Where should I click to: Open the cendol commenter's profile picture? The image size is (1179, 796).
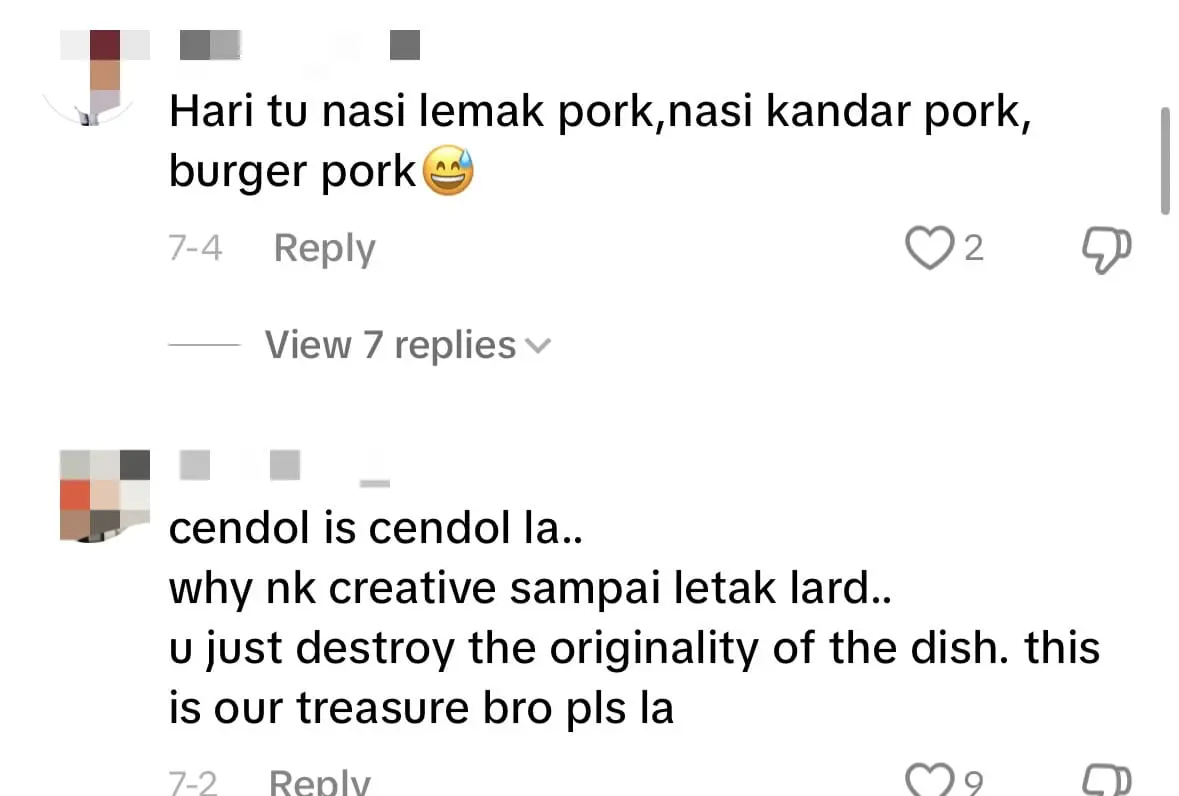(x=105, y=496)
